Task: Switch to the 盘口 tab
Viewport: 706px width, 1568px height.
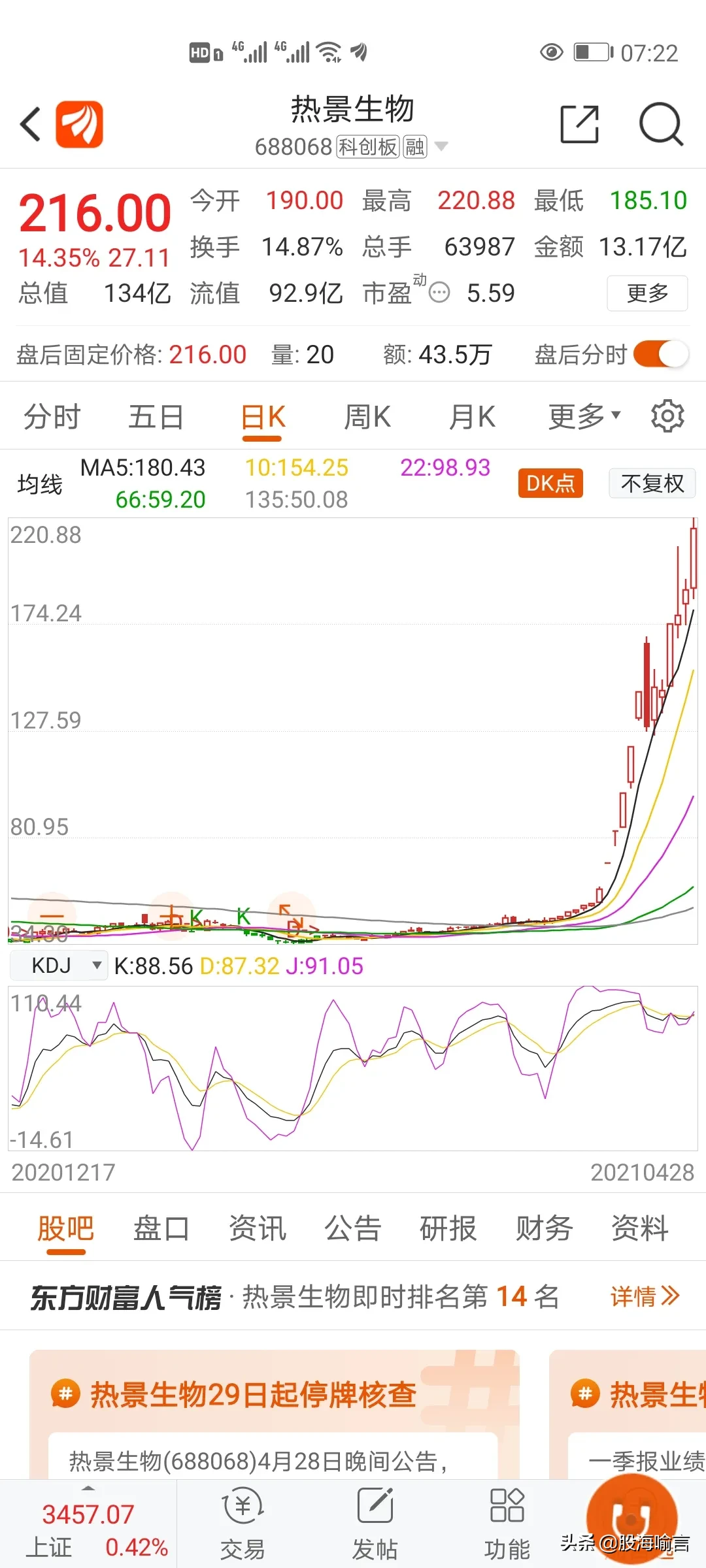Action: point(161,1228)
